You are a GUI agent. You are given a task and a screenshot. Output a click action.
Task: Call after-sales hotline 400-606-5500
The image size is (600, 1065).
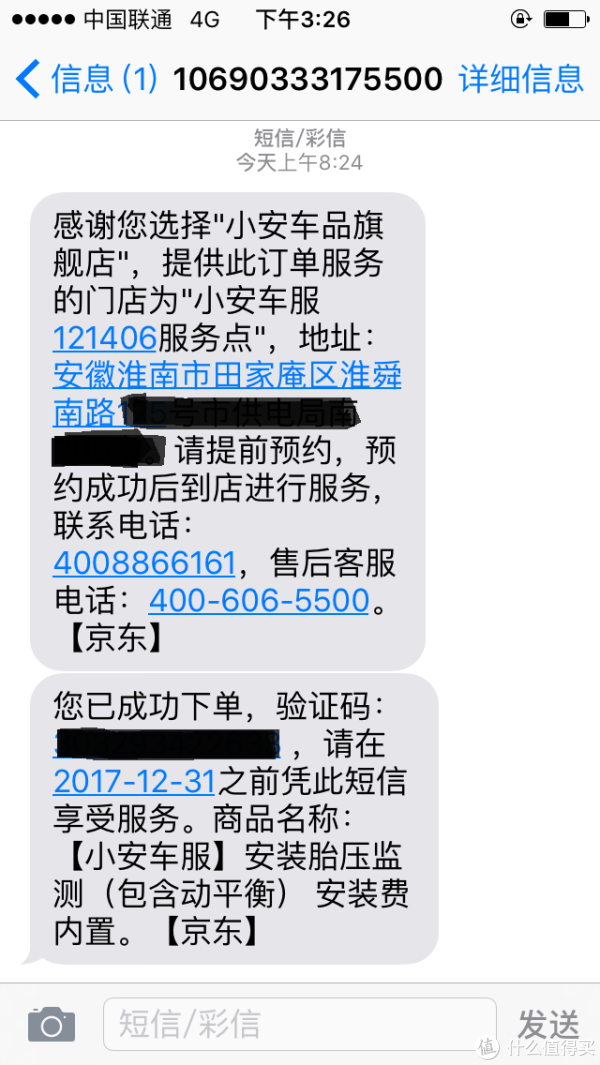pyautogui.click(x=258, y=600)
